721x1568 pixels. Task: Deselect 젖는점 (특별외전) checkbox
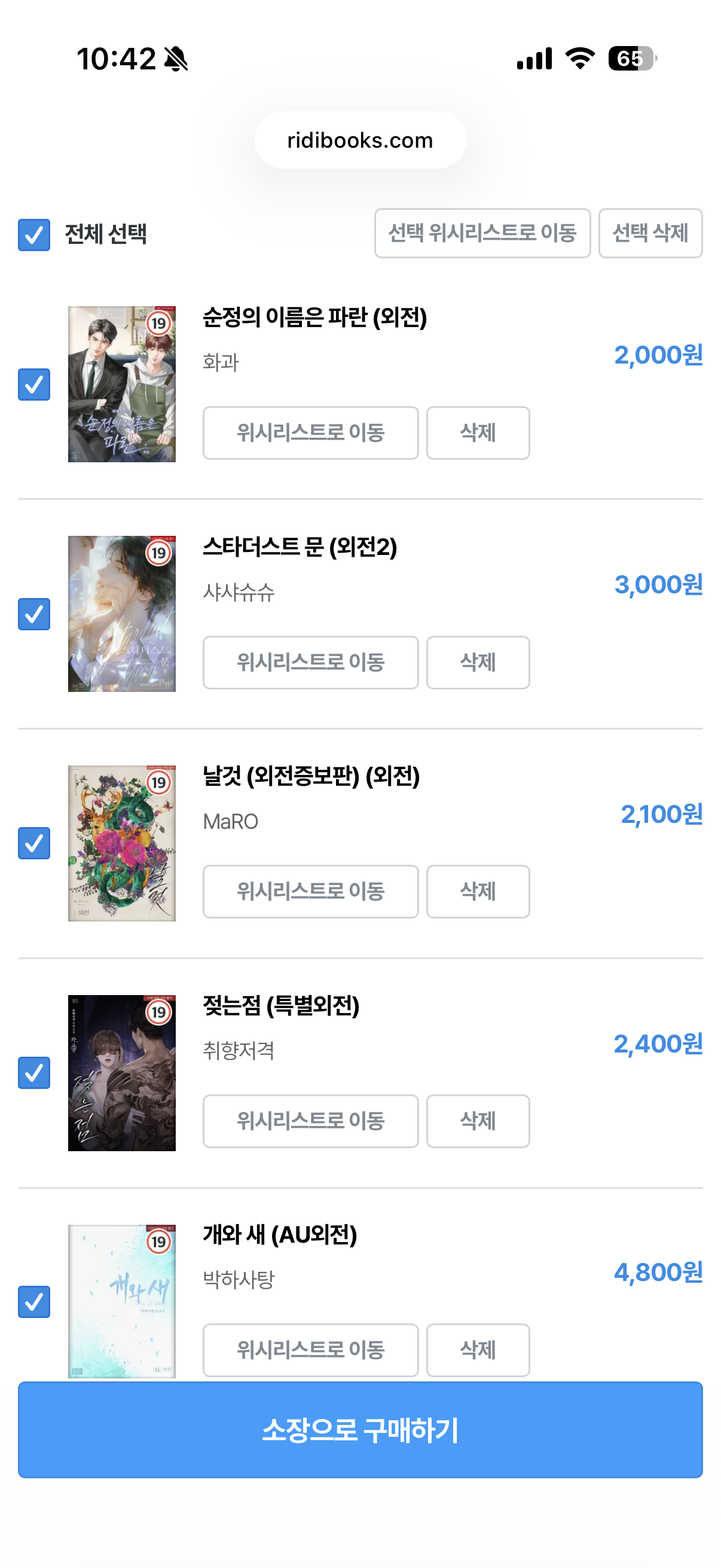pyautogui.click(x=34, y=1072)
